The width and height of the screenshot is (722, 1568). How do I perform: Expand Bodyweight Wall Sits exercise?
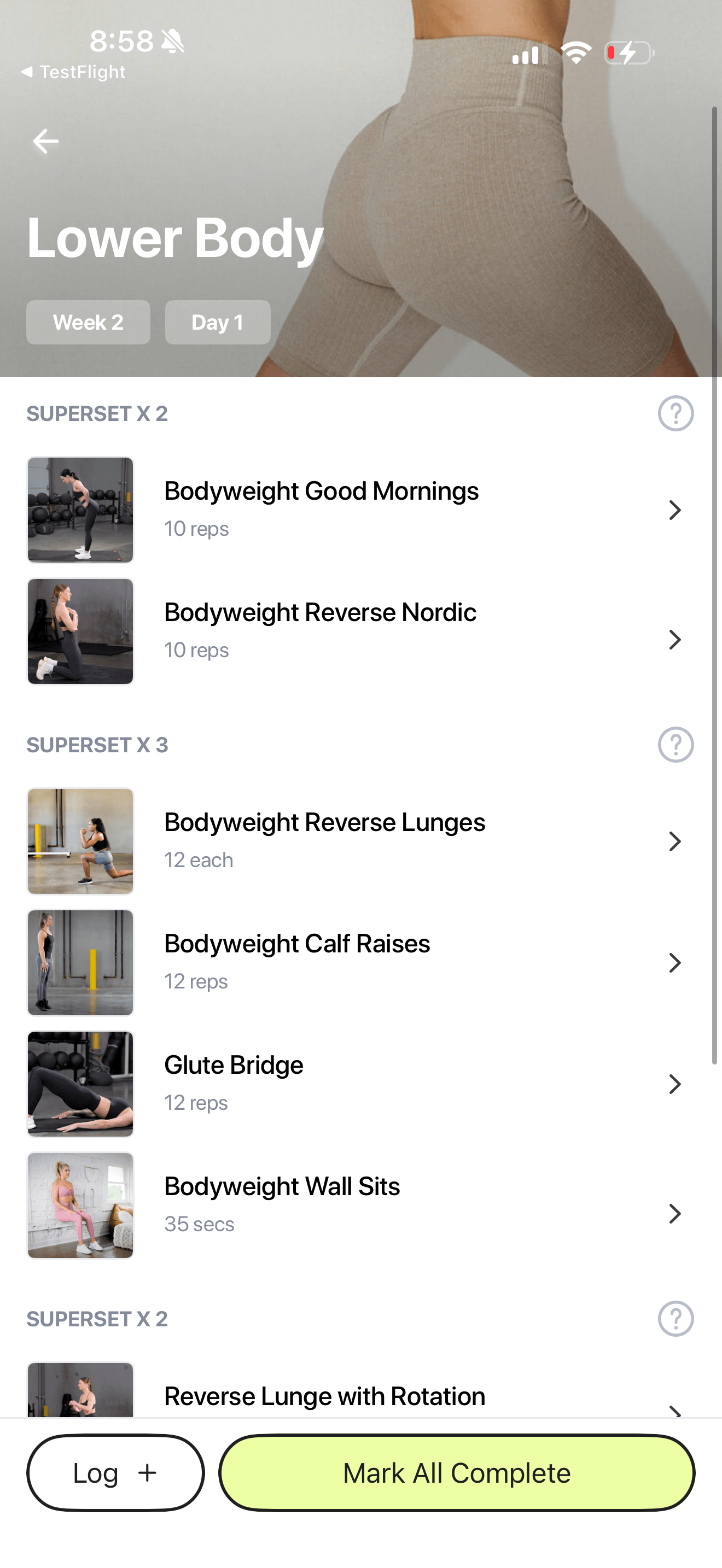[x=674, y=1213]
